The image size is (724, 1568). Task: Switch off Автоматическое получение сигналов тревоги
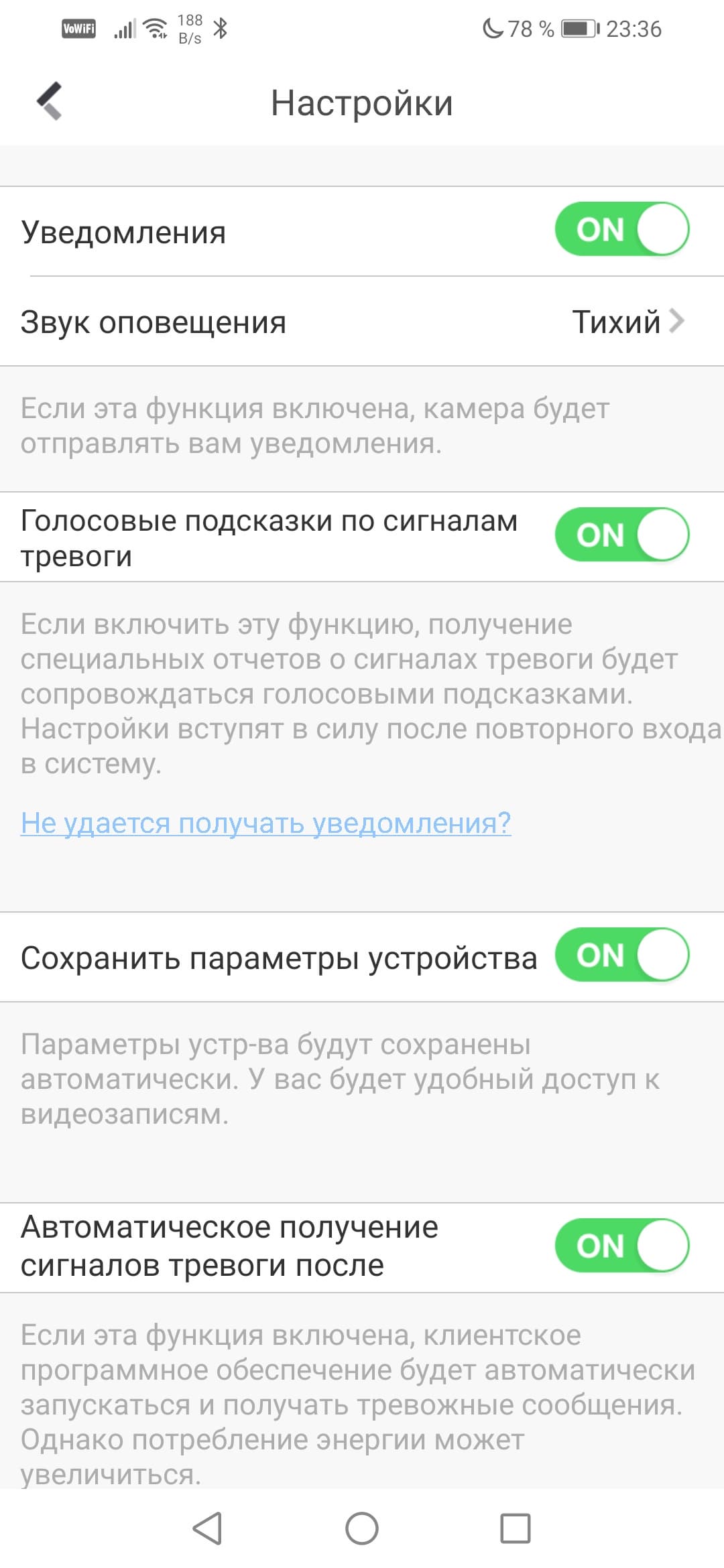(x=621, y=1246)
